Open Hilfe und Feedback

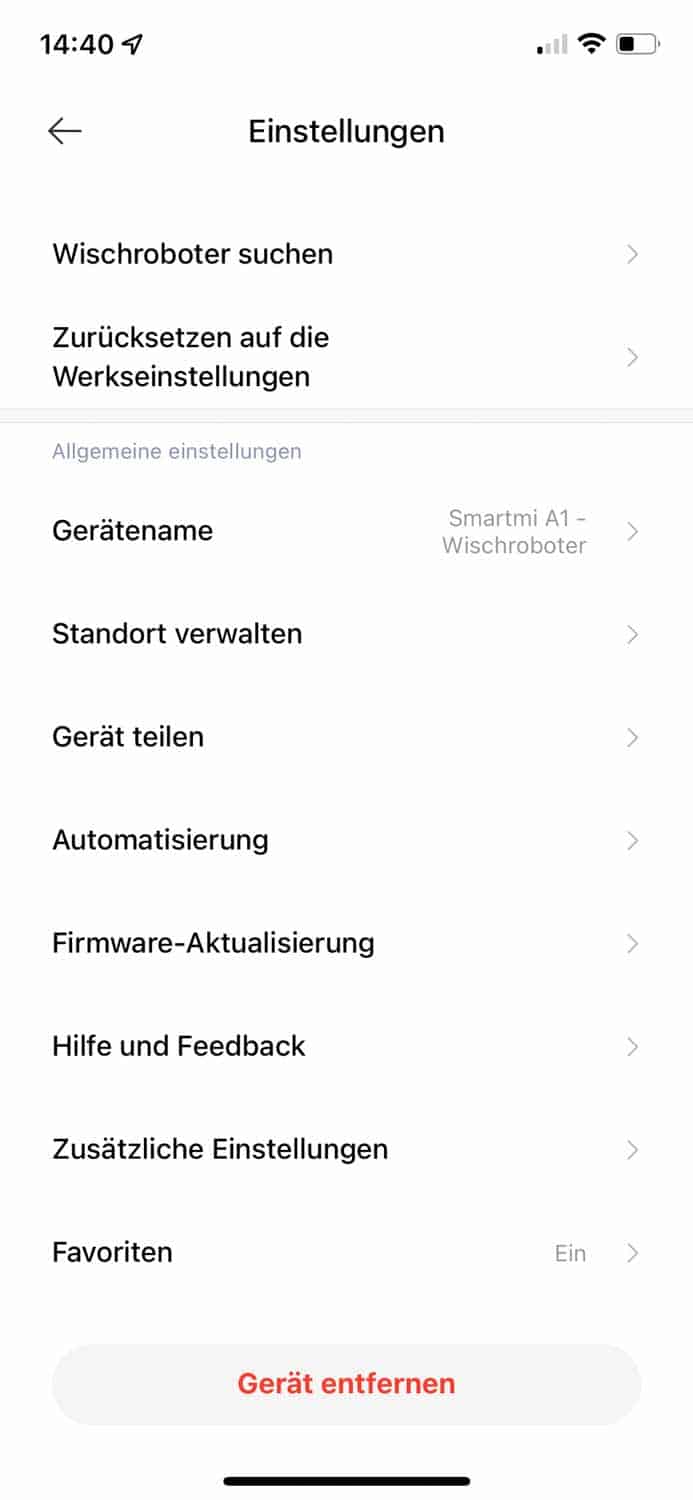click(345, 1046)
